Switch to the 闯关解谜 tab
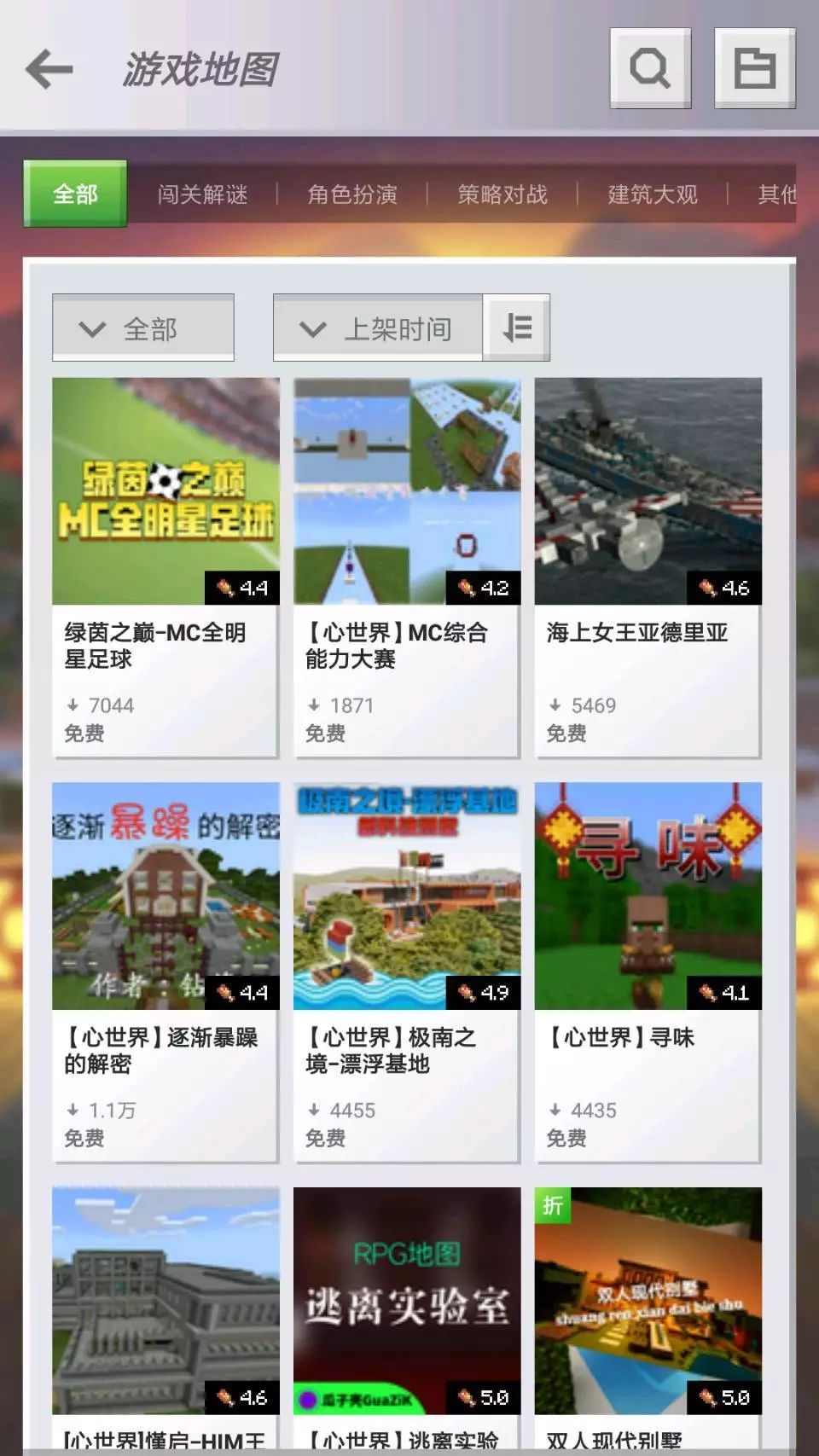Screen dimensions: 819x1456 [x=202, y=194]
